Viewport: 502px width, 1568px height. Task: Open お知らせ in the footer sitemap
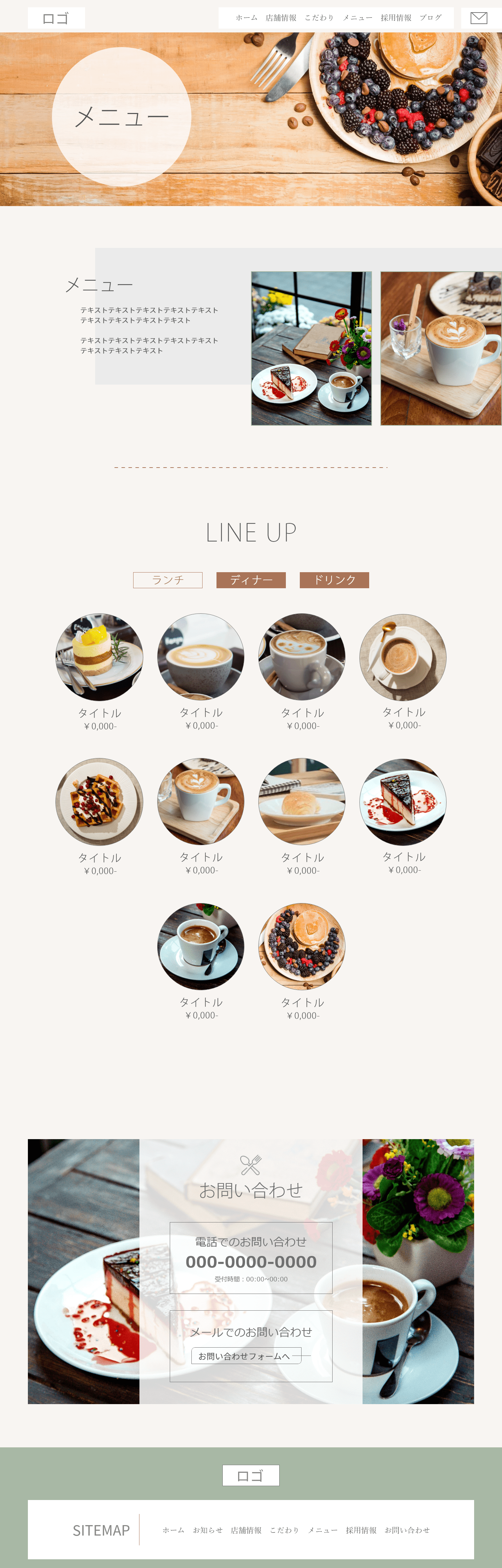coord(207,1530)
